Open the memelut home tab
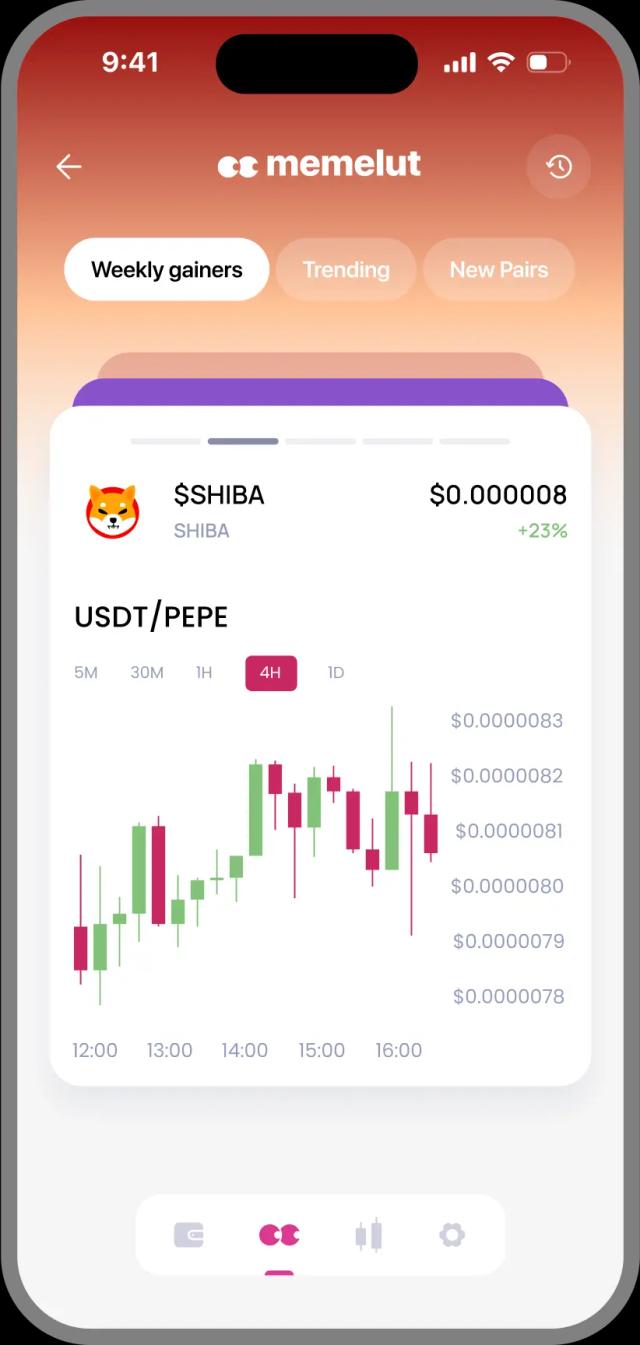The height and width of the screenshot is (1345, 640). click(x=279, y=1235)
